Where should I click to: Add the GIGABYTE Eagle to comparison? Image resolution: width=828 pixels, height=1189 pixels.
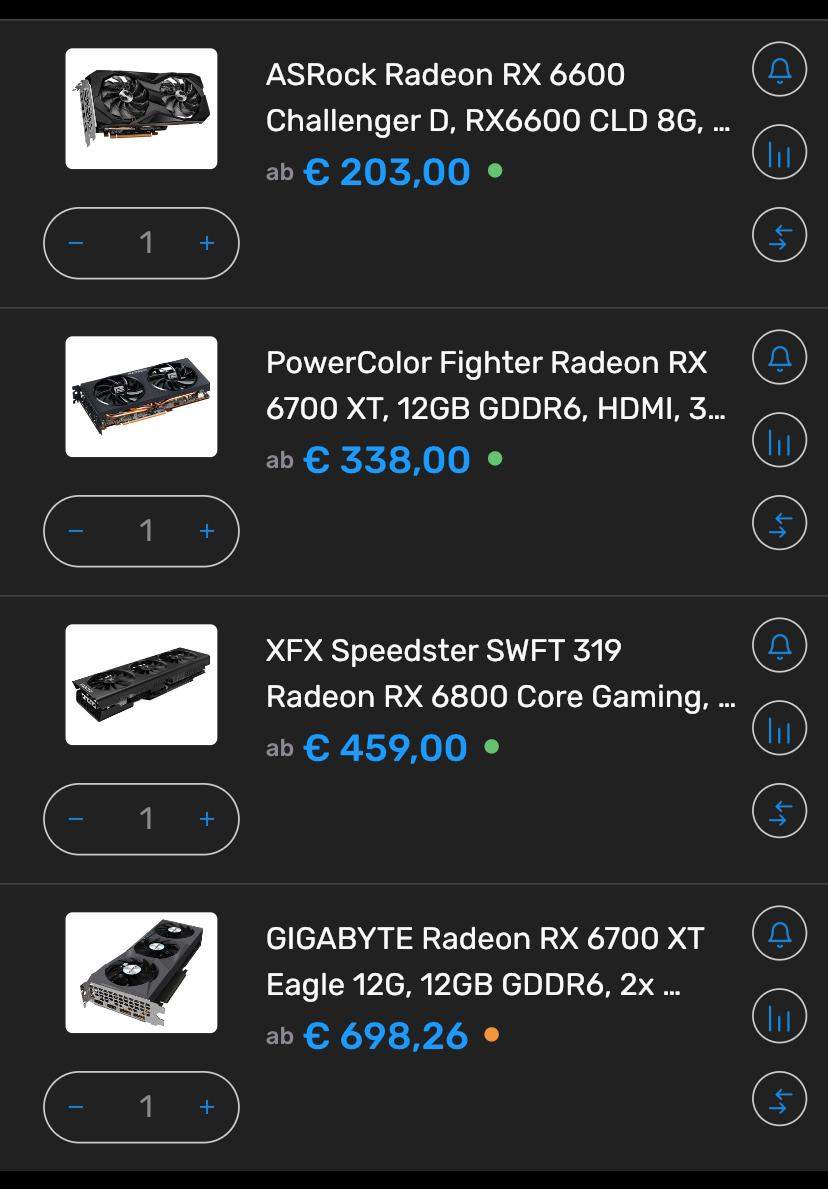click(779, 1098)
